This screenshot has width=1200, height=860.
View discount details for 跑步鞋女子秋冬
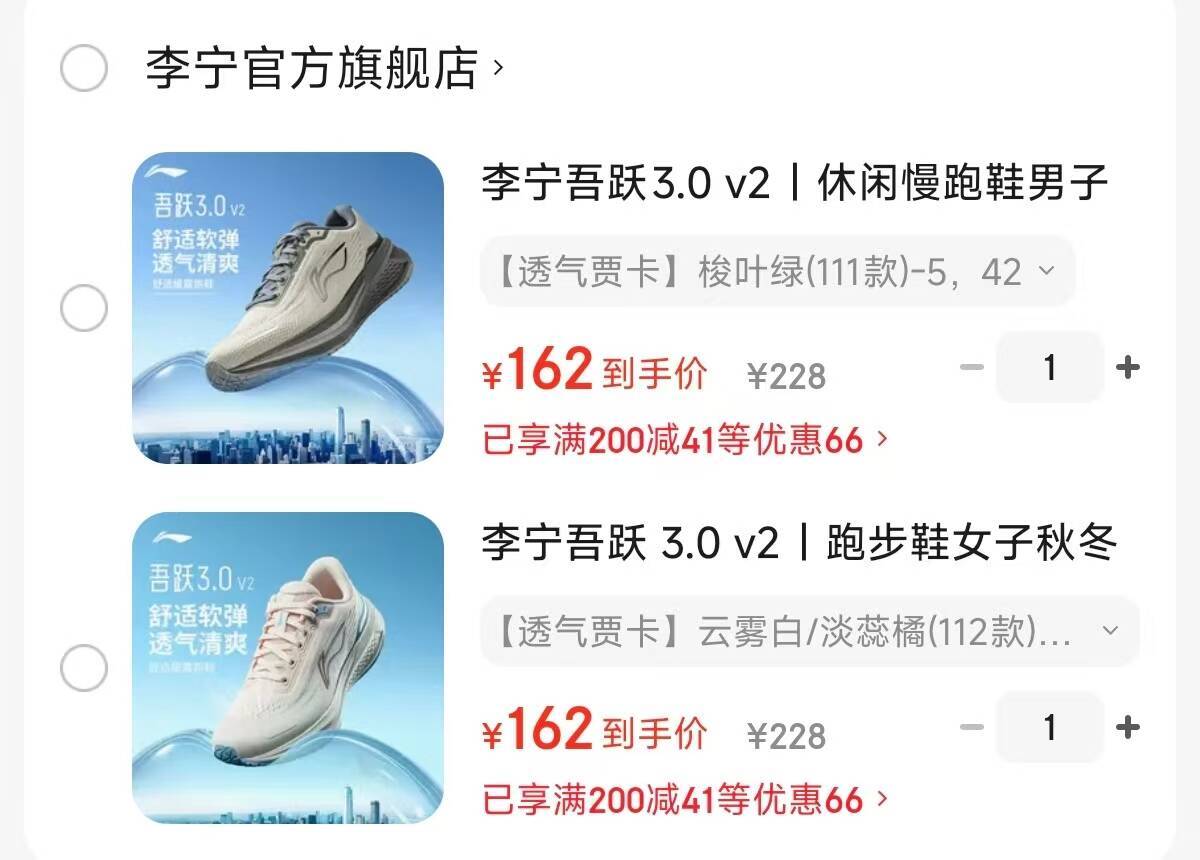point(686,799)
